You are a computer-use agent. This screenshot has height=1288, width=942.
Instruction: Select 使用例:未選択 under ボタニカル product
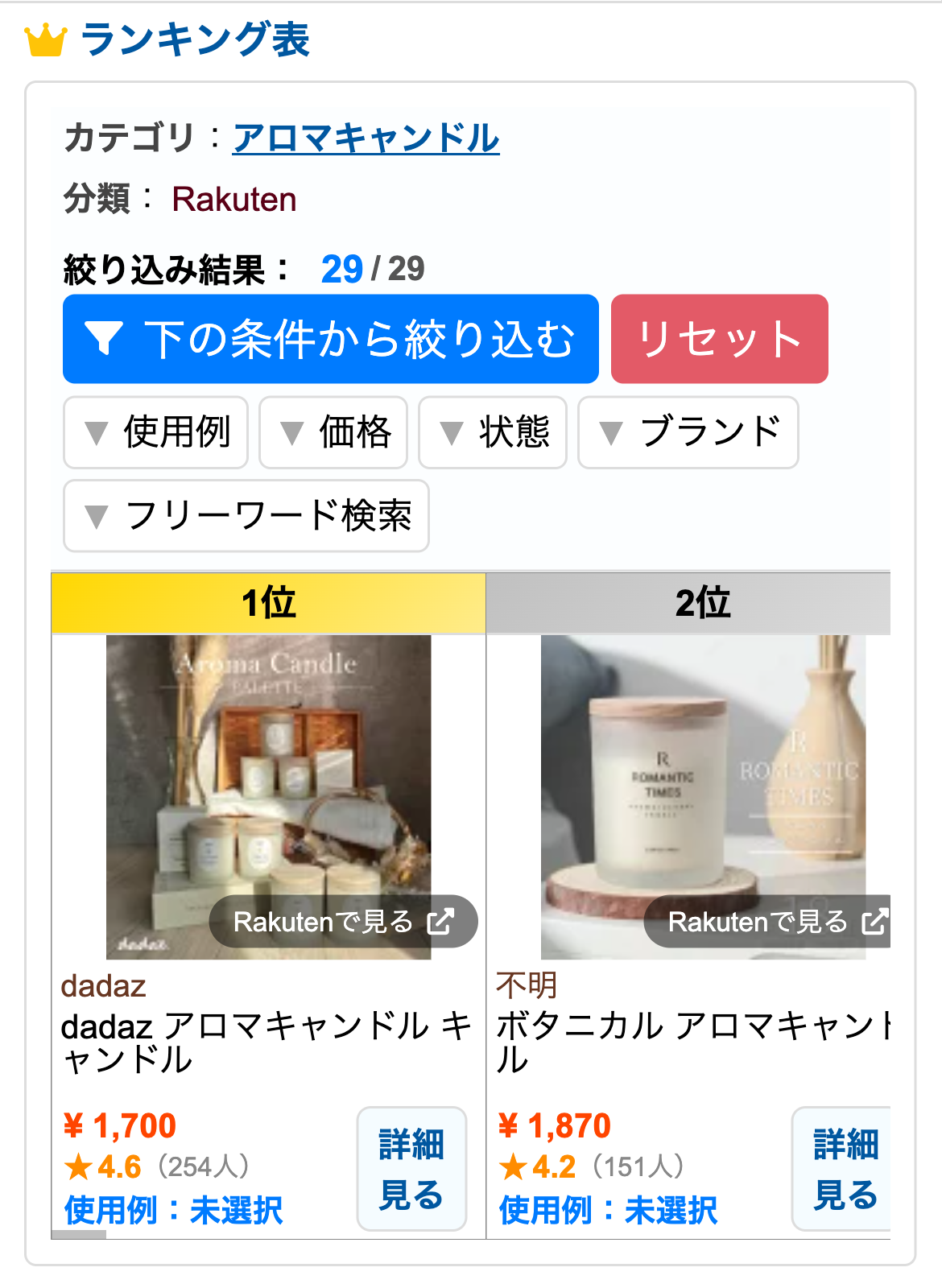[608, 1210]
